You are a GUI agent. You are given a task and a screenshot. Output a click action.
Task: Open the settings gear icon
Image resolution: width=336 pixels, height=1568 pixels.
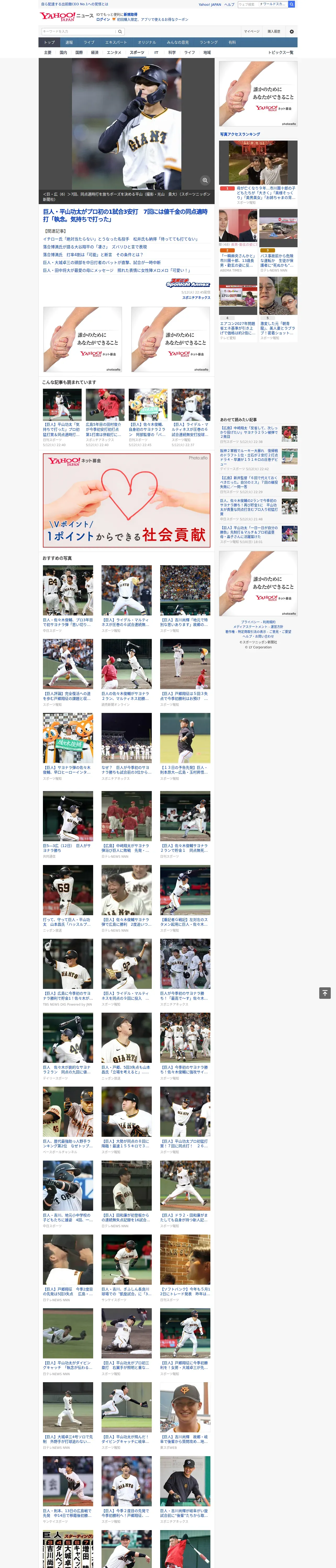(292, 31)
